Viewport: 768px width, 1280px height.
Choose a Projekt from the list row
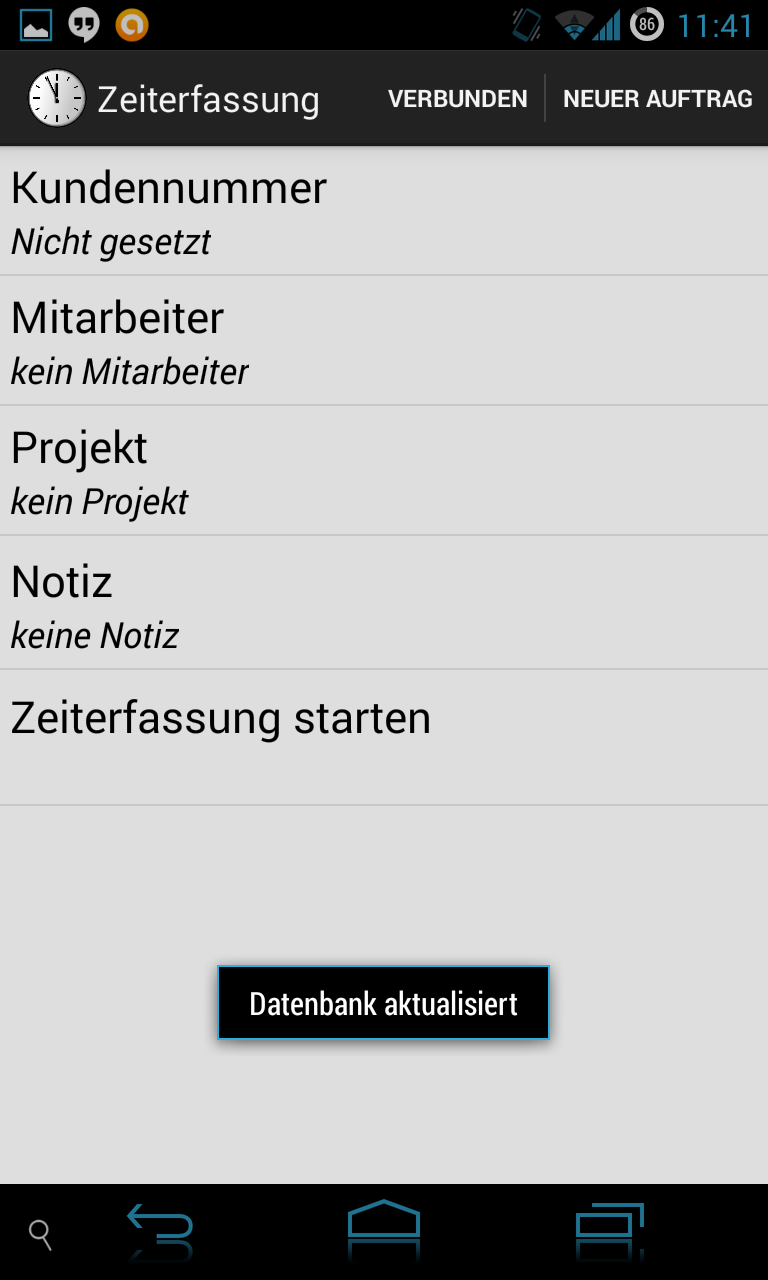384,470
